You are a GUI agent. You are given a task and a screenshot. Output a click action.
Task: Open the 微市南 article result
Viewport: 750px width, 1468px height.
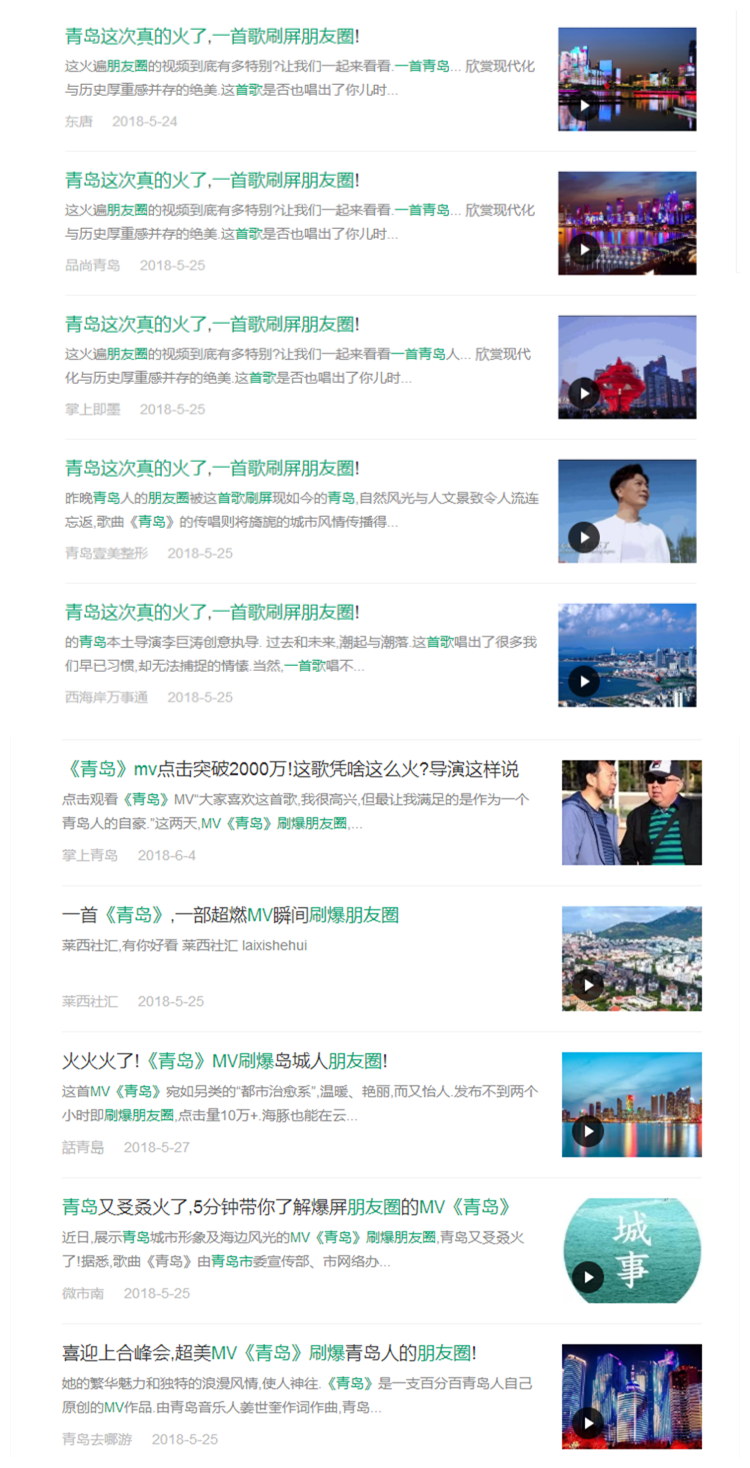tap(286, 1208)
